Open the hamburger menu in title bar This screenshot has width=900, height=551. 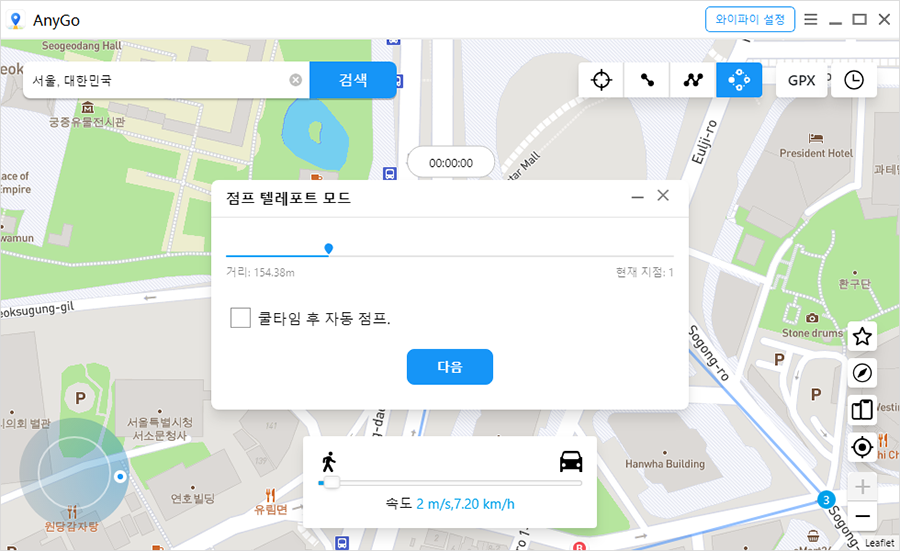pyautogui.click(x=811, y=19)
